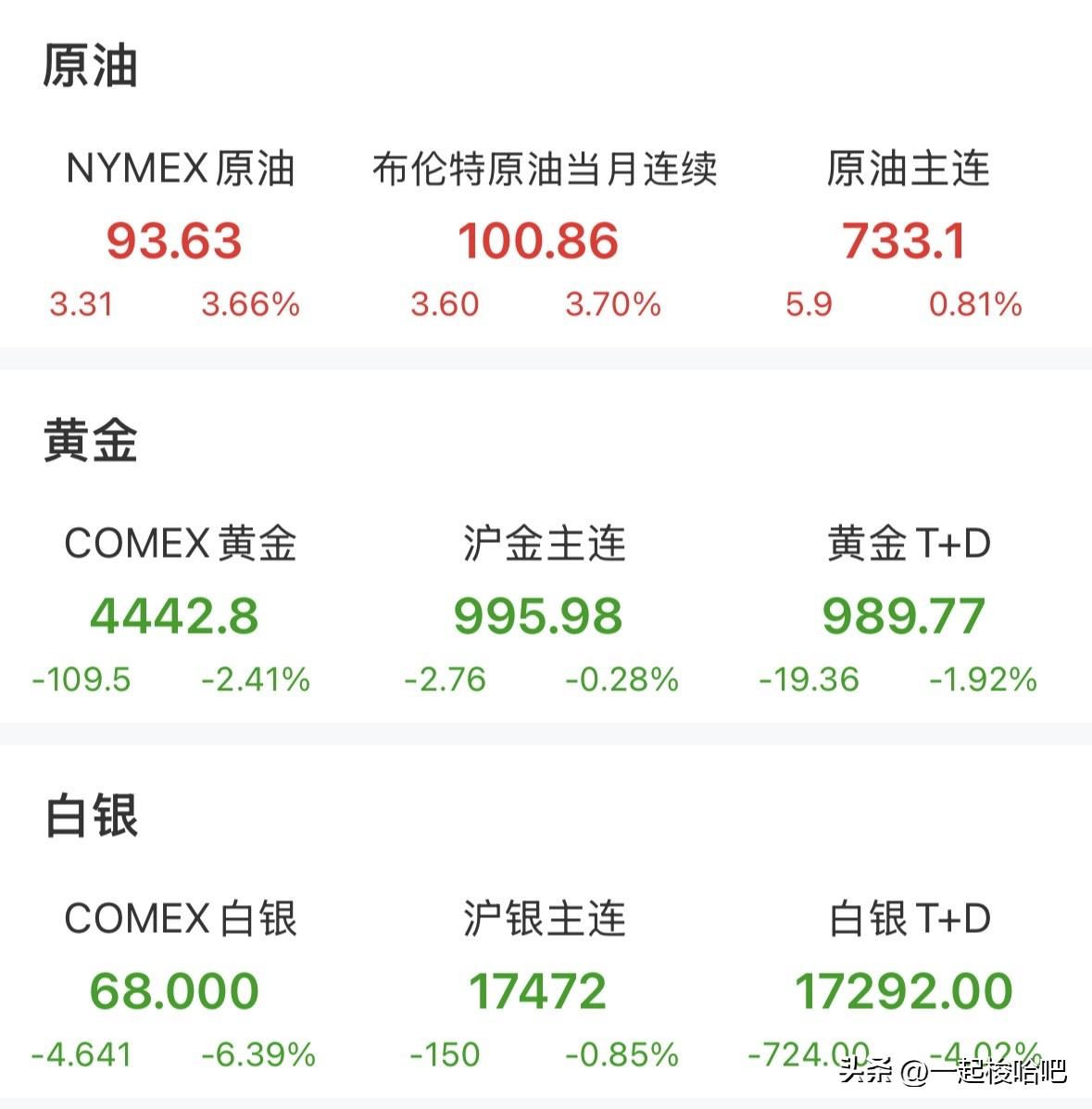Click the 93.63 crude oil price
Image resolution: width=1092 pixels, height=1109 pixels.
click(177, 241)
